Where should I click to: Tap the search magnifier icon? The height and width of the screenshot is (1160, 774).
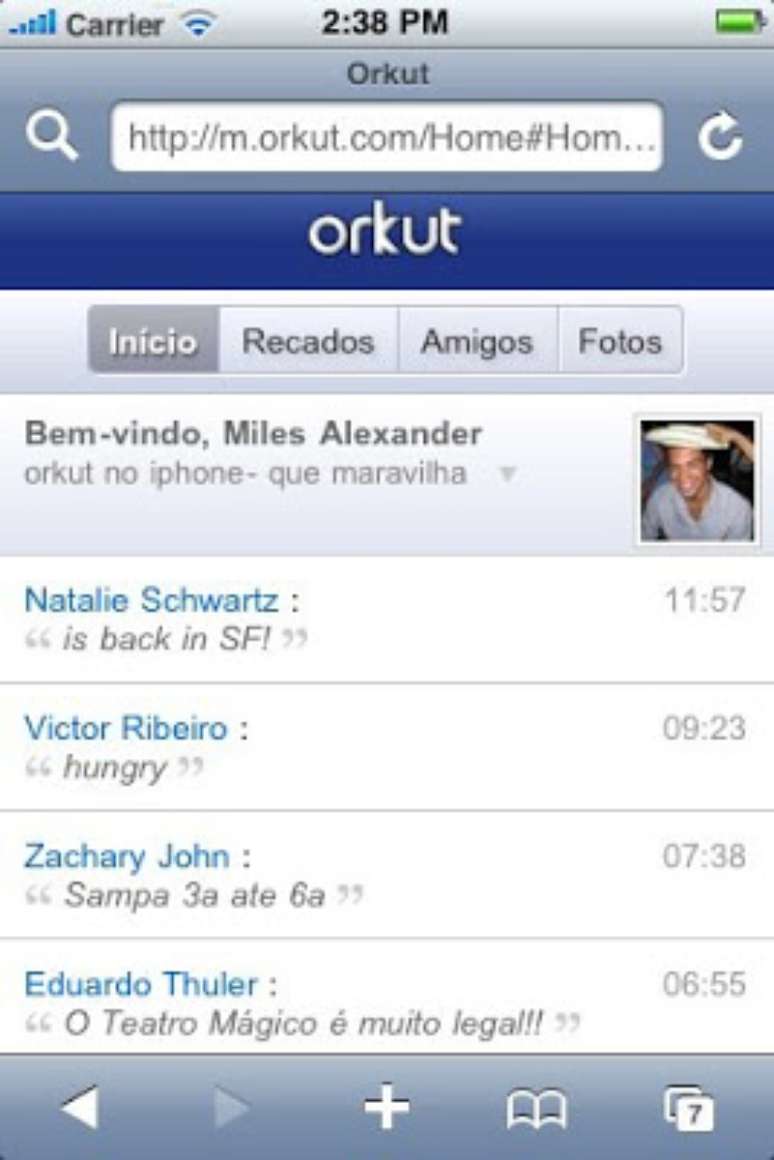pos(51,136)
